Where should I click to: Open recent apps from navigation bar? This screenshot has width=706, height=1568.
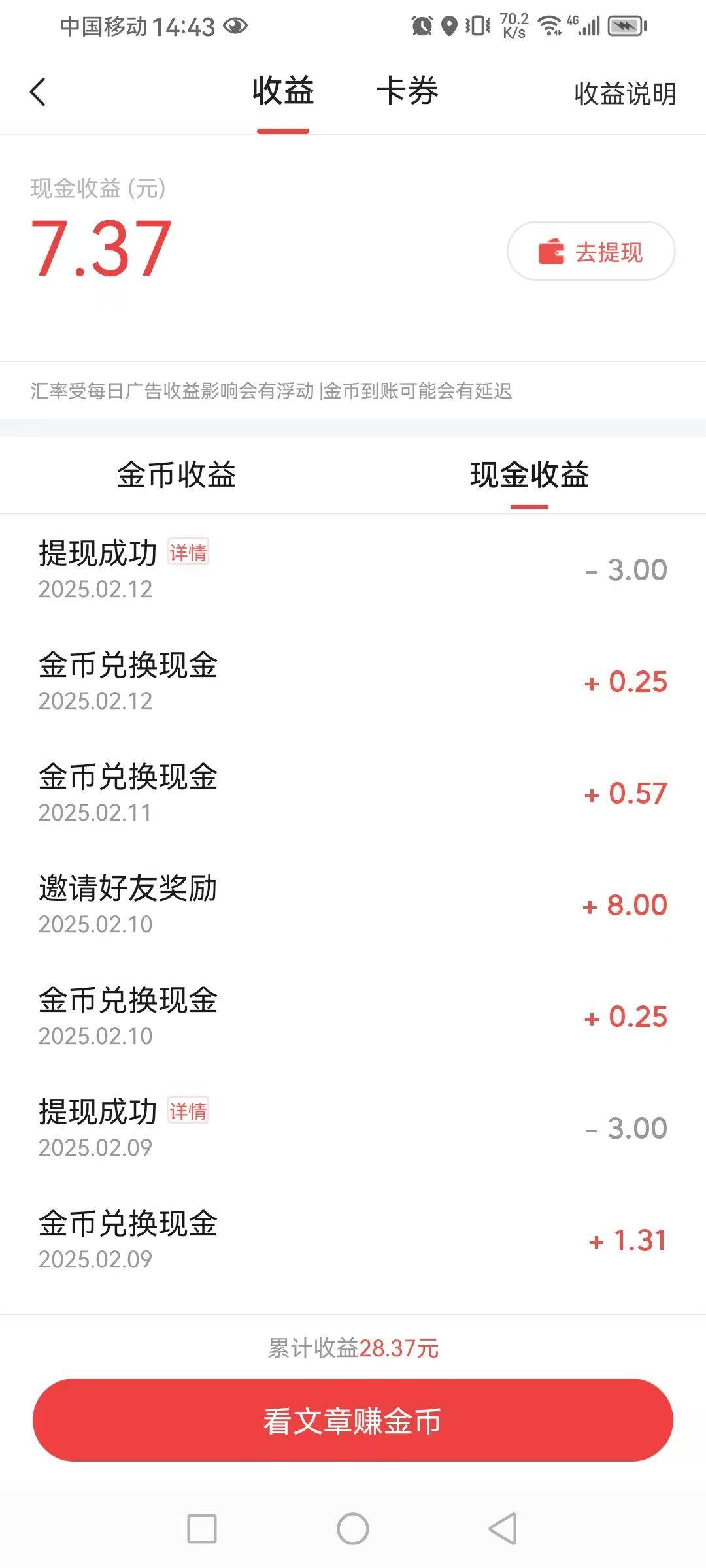(202, 1529)
